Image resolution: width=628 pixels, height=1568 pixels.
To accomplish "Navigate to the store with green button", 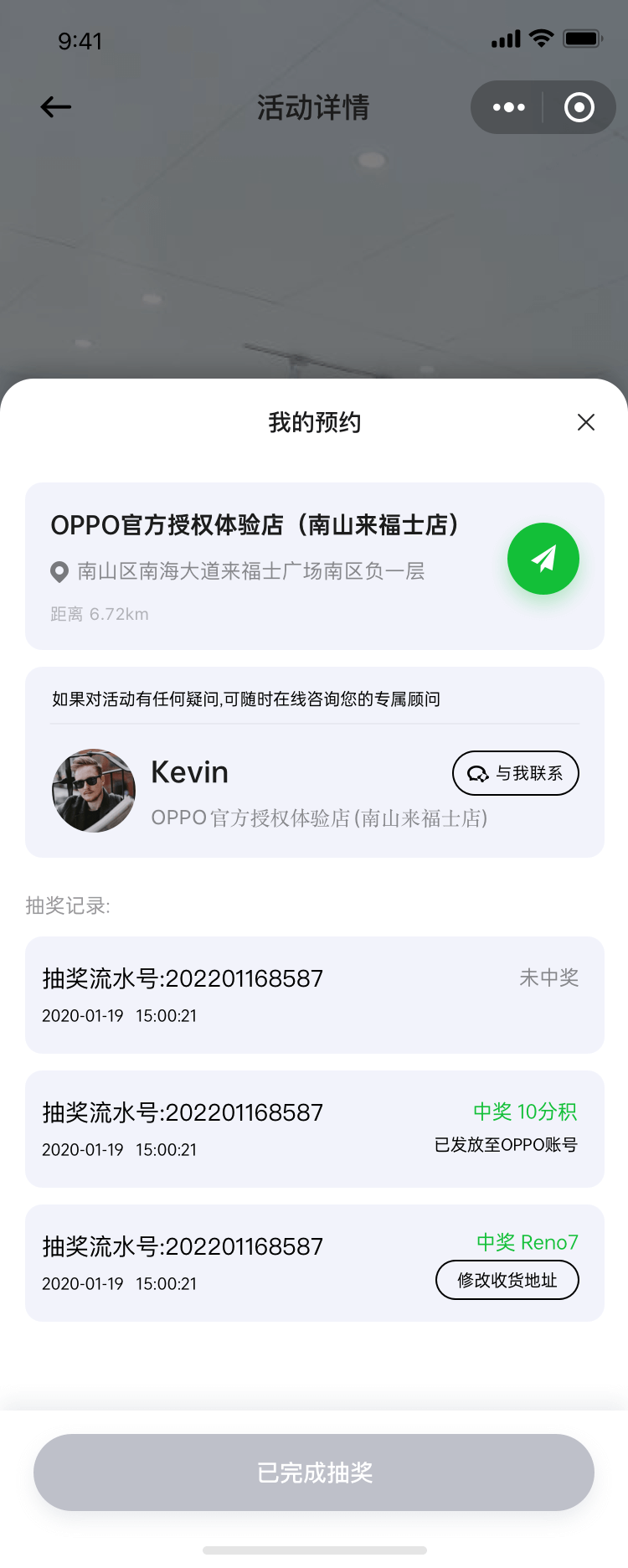I will click(x=543, y=559).
